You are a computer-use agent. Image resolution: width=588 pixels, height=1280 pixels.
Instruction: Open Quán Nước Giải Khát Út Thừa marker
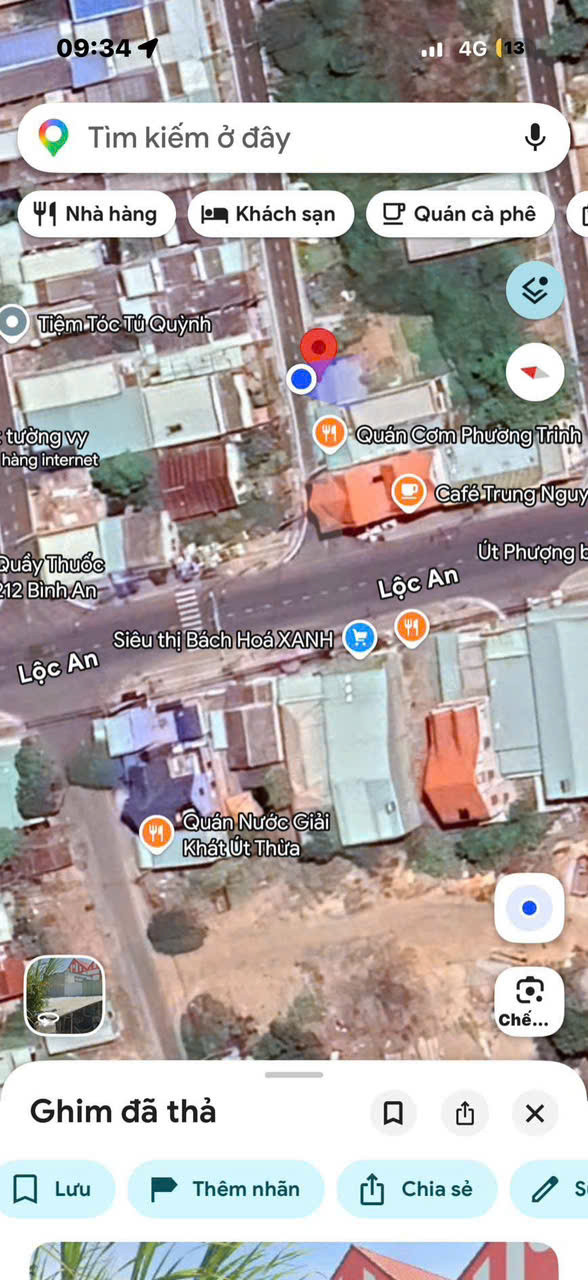(x=155, y=832)
